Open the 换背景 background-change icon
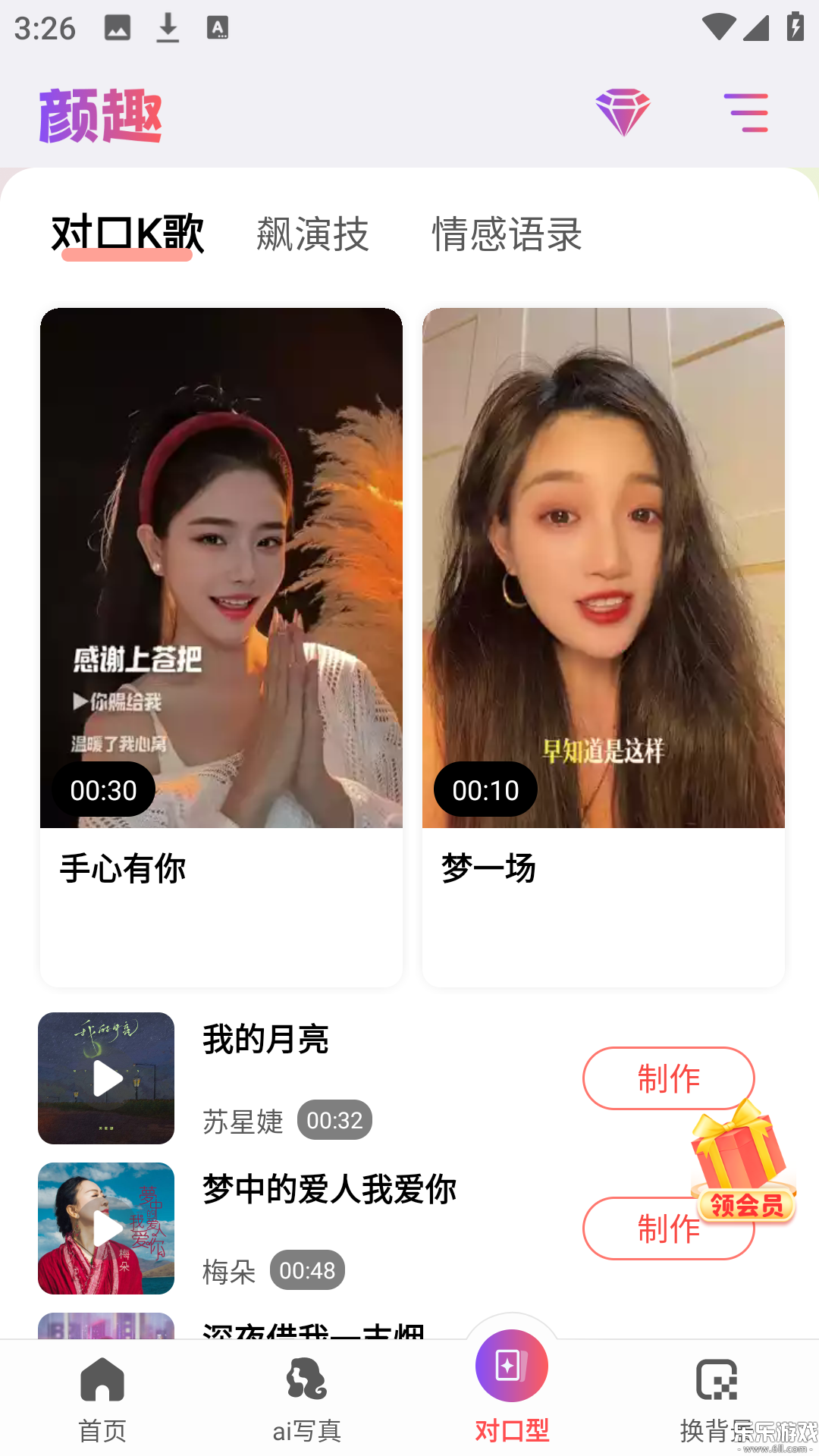 click(717, 1382)
